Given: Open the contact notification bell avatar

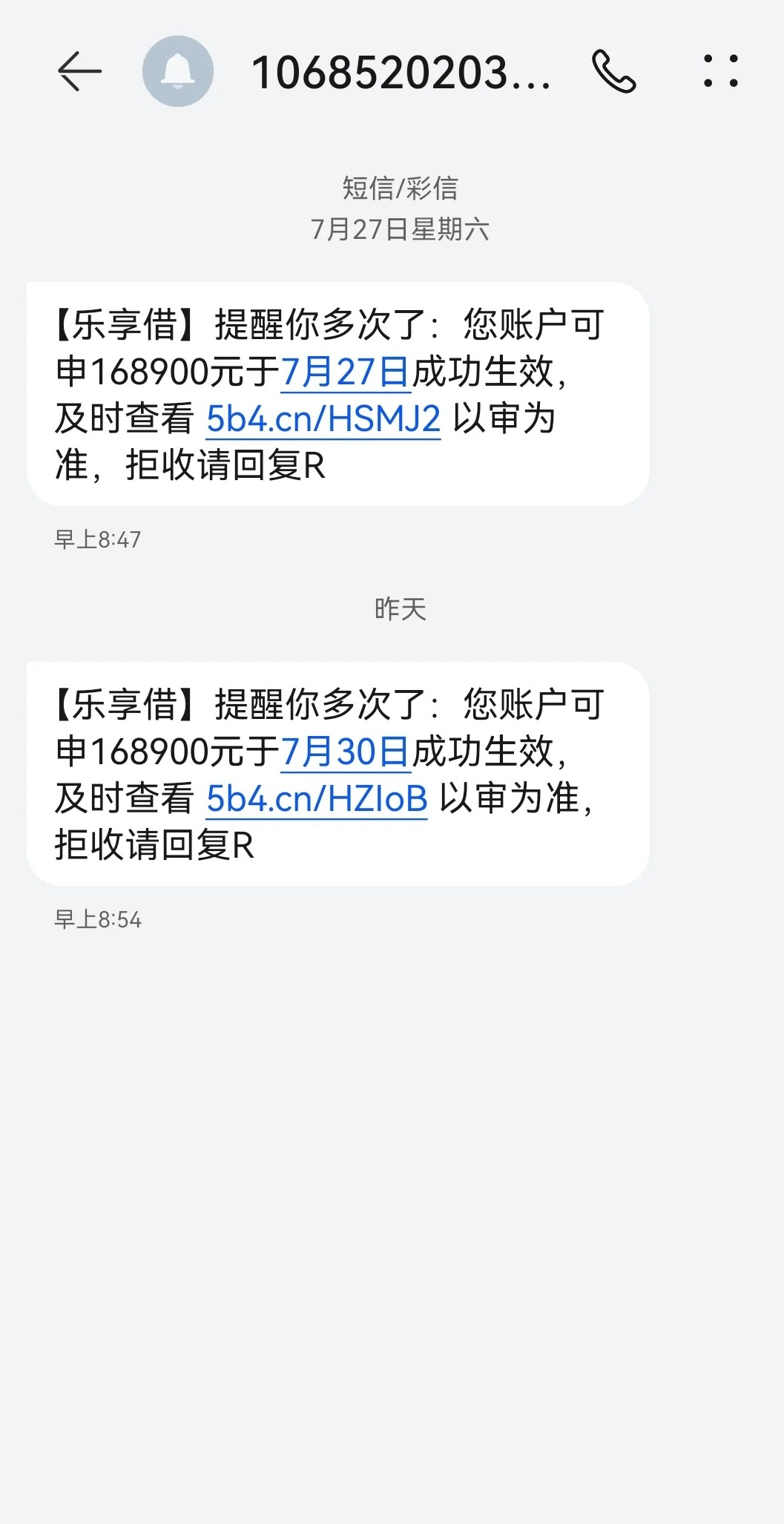Looking at the screenshot, I should (x=177, y=72).
